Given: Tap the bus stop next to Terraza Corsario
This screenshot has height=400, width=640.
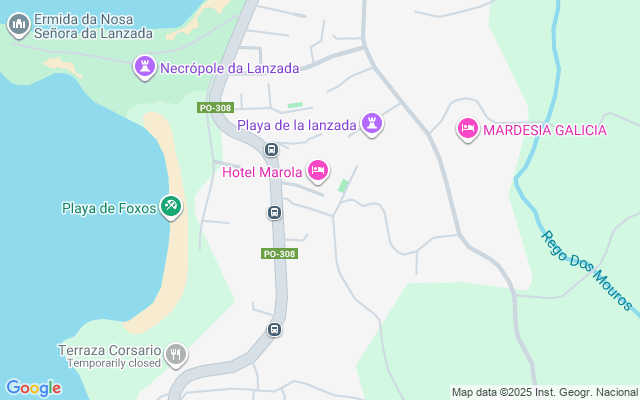Looking at the screenshot, I should [273, 330].
